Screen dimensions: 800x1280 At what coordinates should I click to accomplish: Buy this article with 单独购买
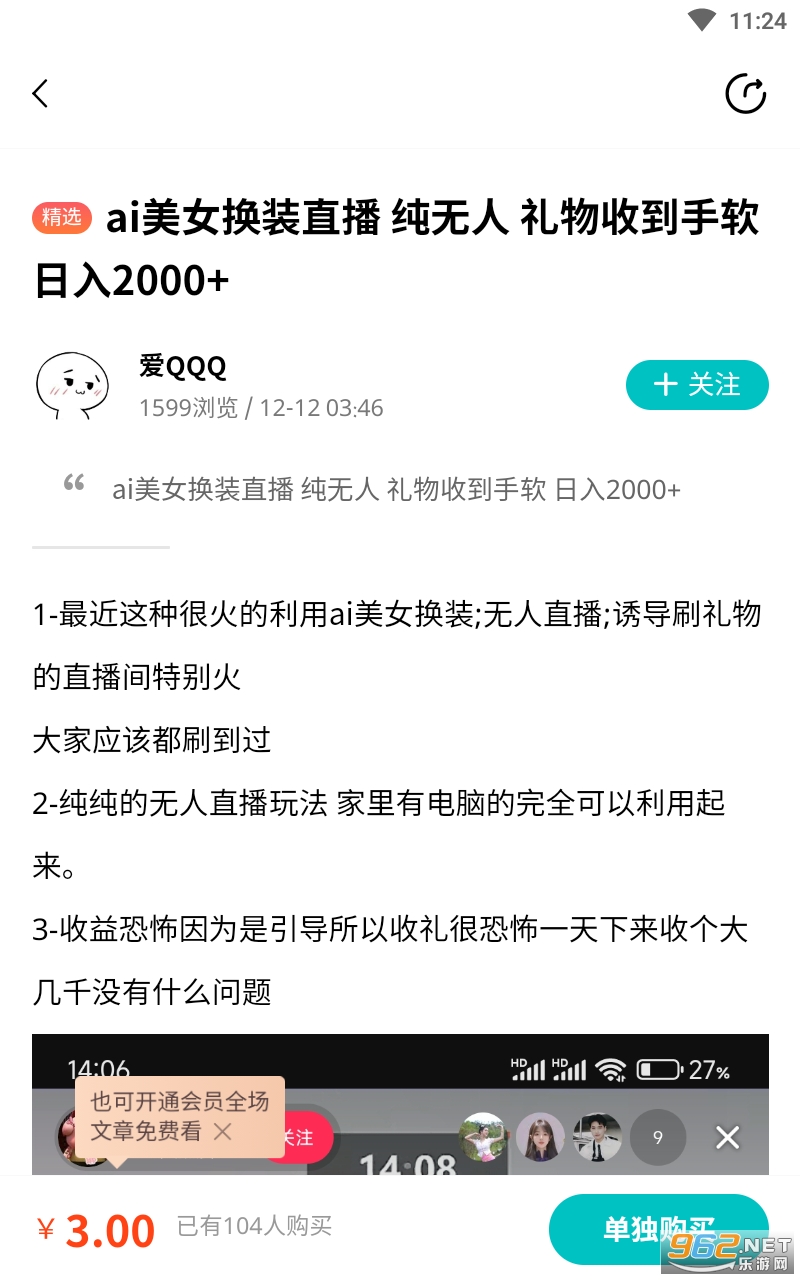pos(658,1229)
